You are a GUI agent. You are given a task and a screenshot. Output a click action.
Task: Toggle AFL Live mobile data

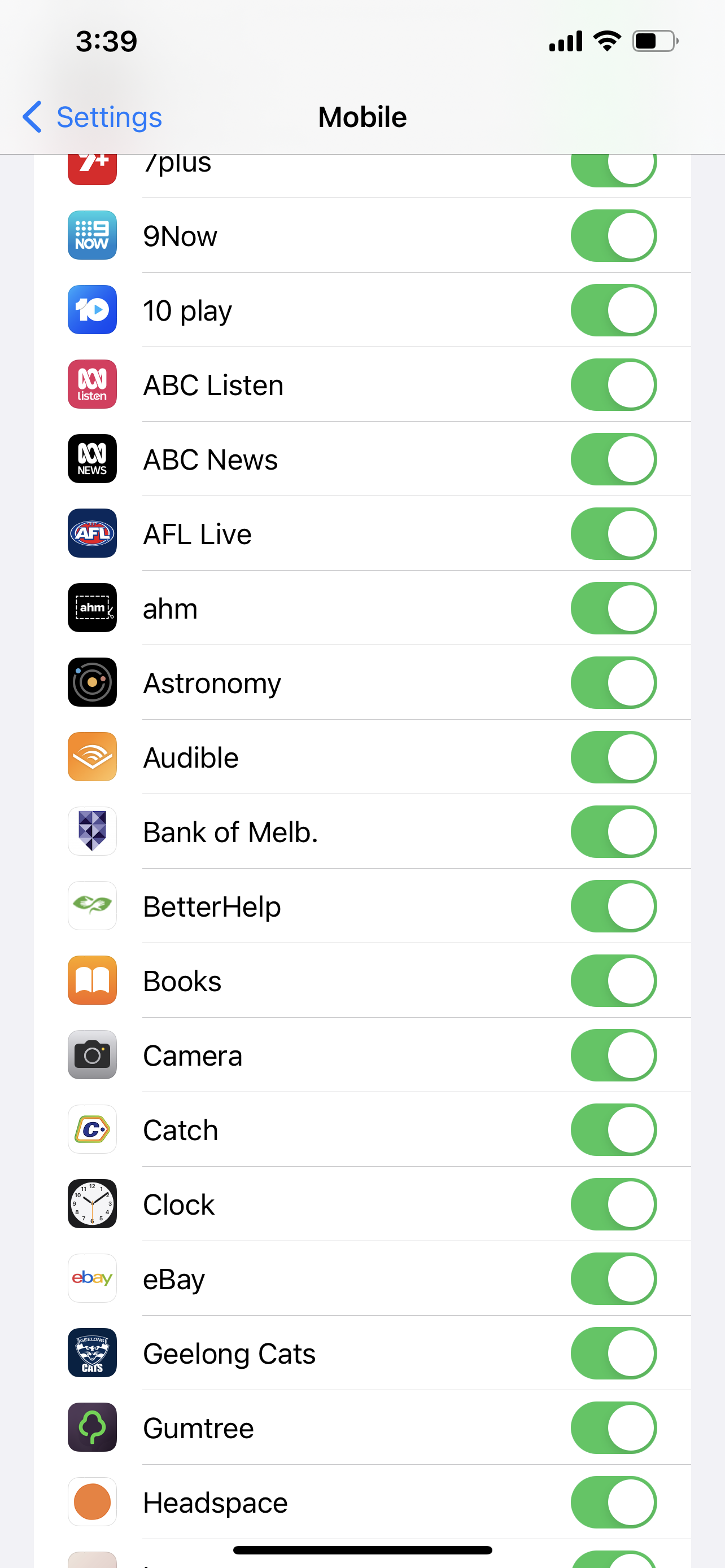point(613,534)
